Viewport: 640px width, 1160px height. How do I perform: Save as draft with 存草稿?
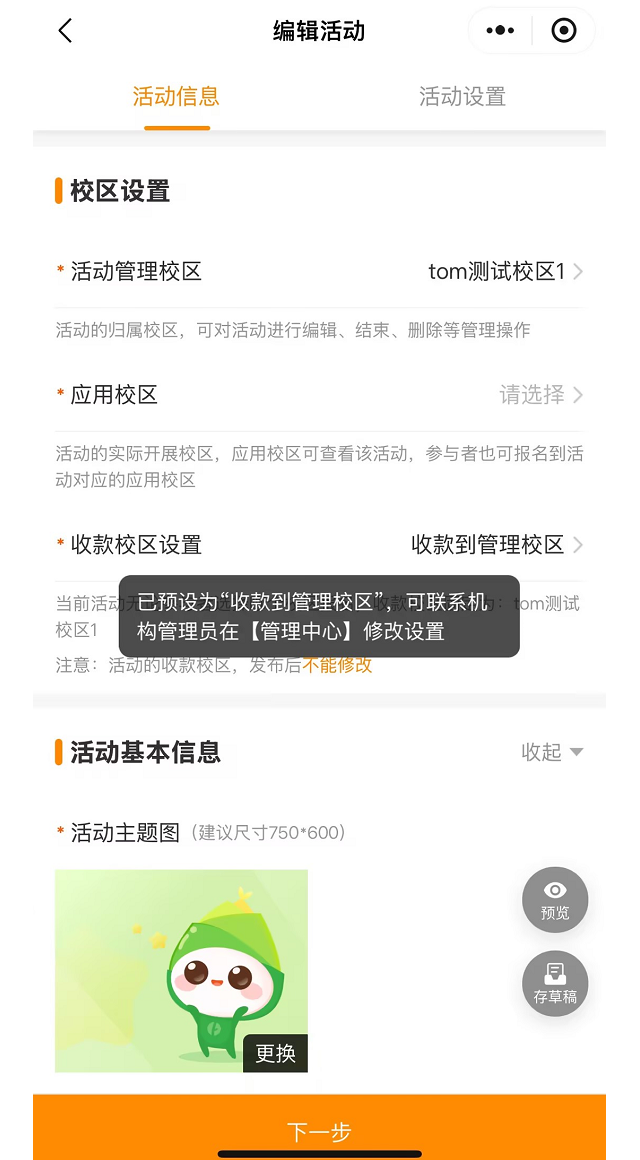point(555,984)
